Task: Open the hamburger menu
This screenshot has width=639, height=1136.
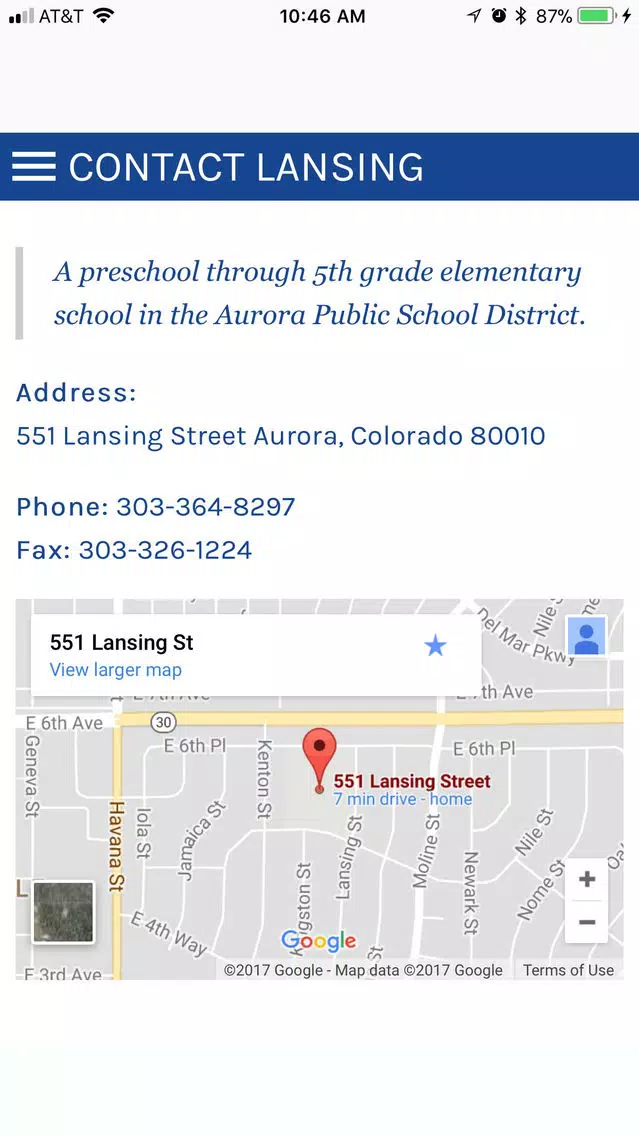Action: (x=34, y=166)
